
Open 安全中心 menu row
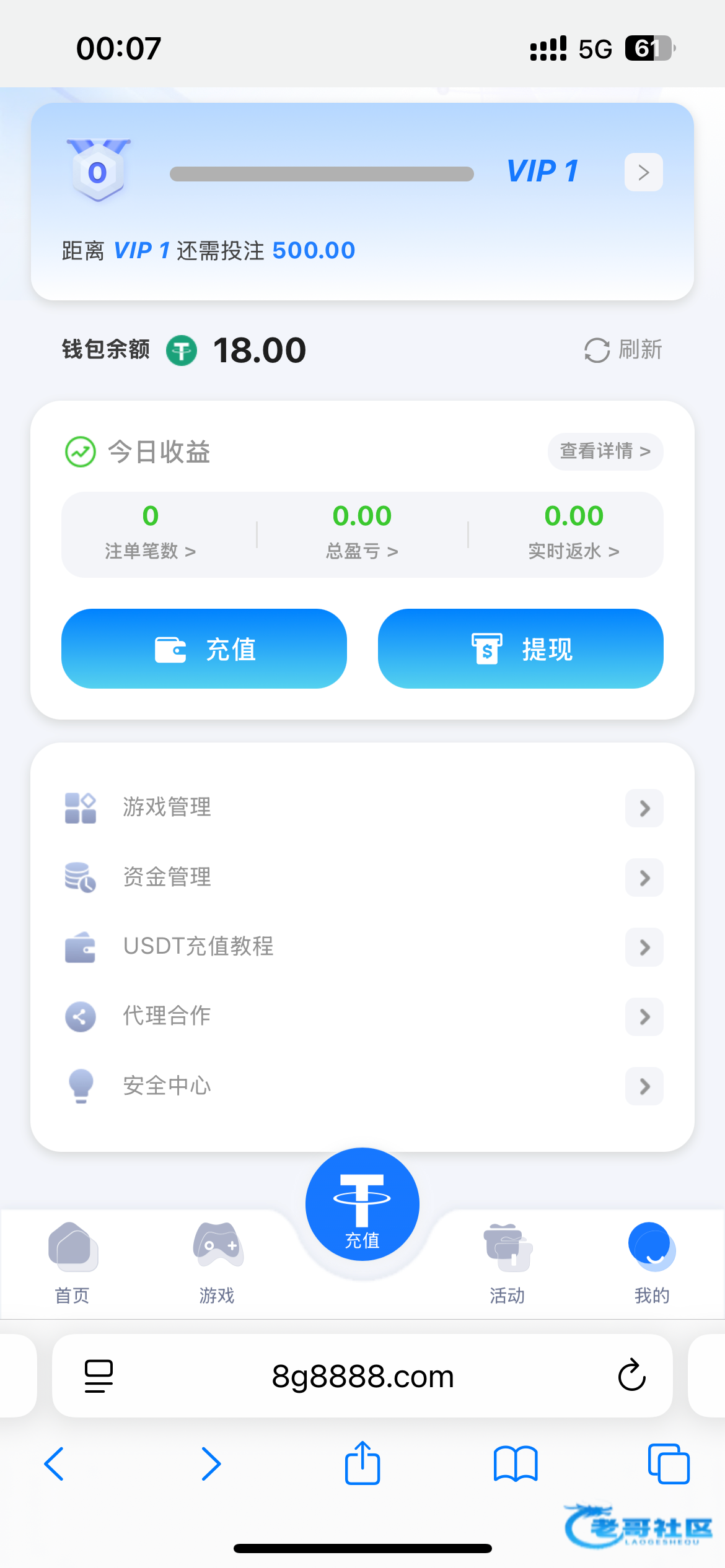point(362,1086)
